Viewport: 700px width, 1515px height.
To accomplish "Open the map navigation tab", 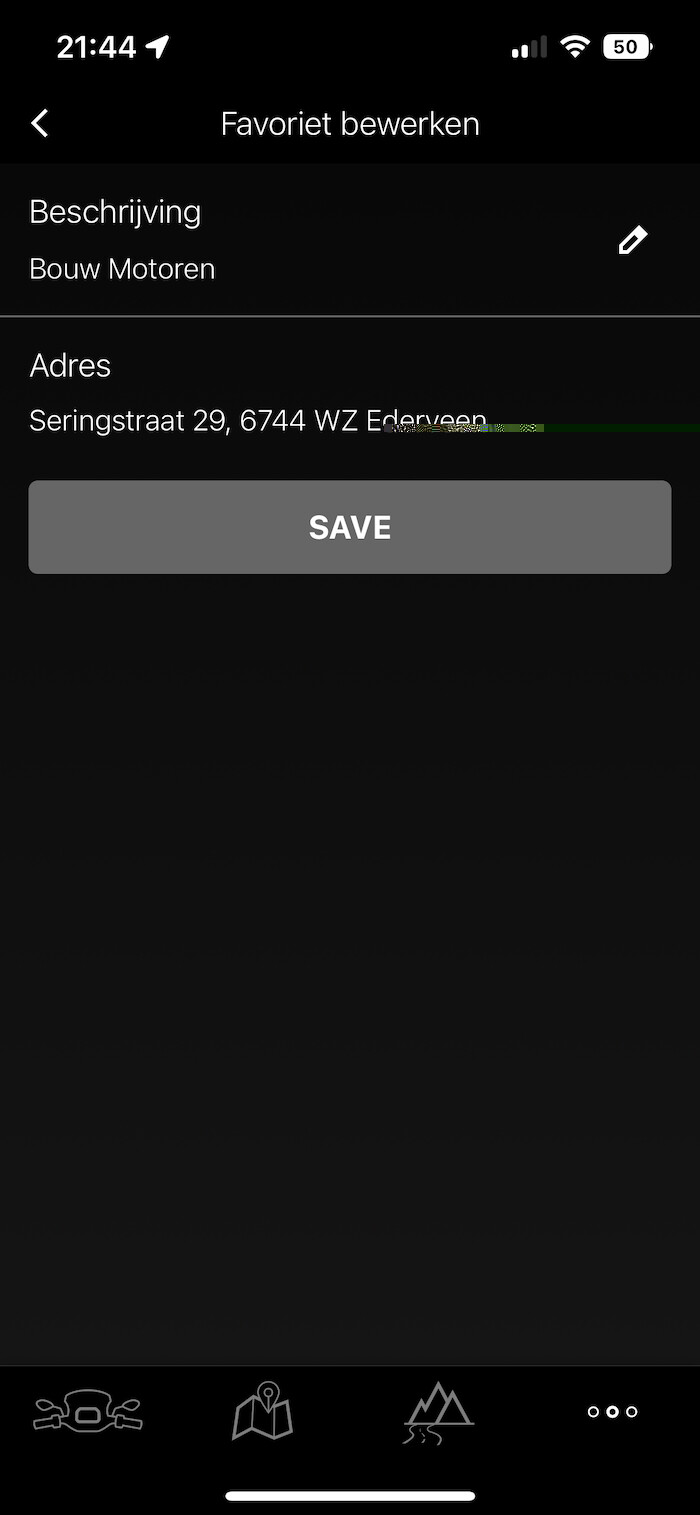I will tap(262, 1412).
